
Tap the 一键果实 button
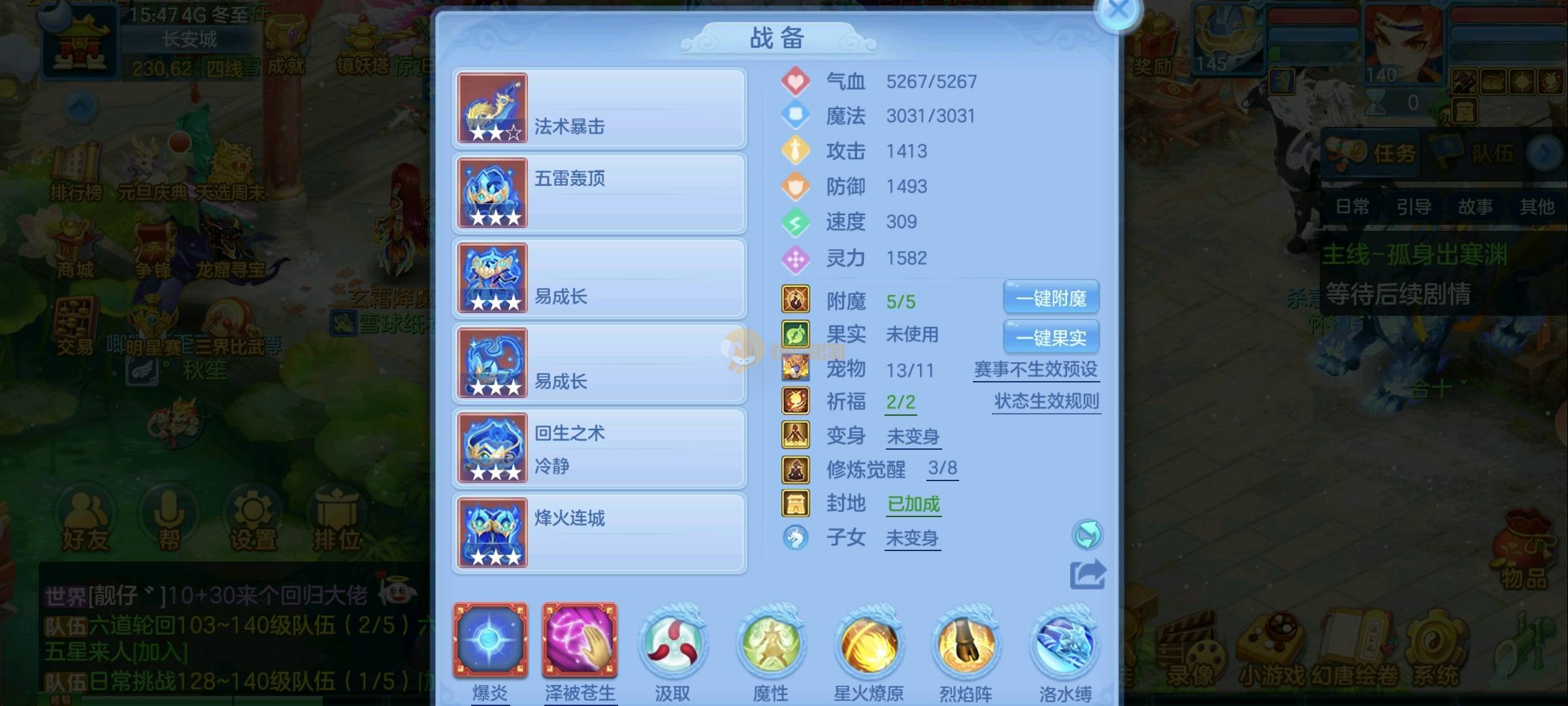coord(1051,337)
